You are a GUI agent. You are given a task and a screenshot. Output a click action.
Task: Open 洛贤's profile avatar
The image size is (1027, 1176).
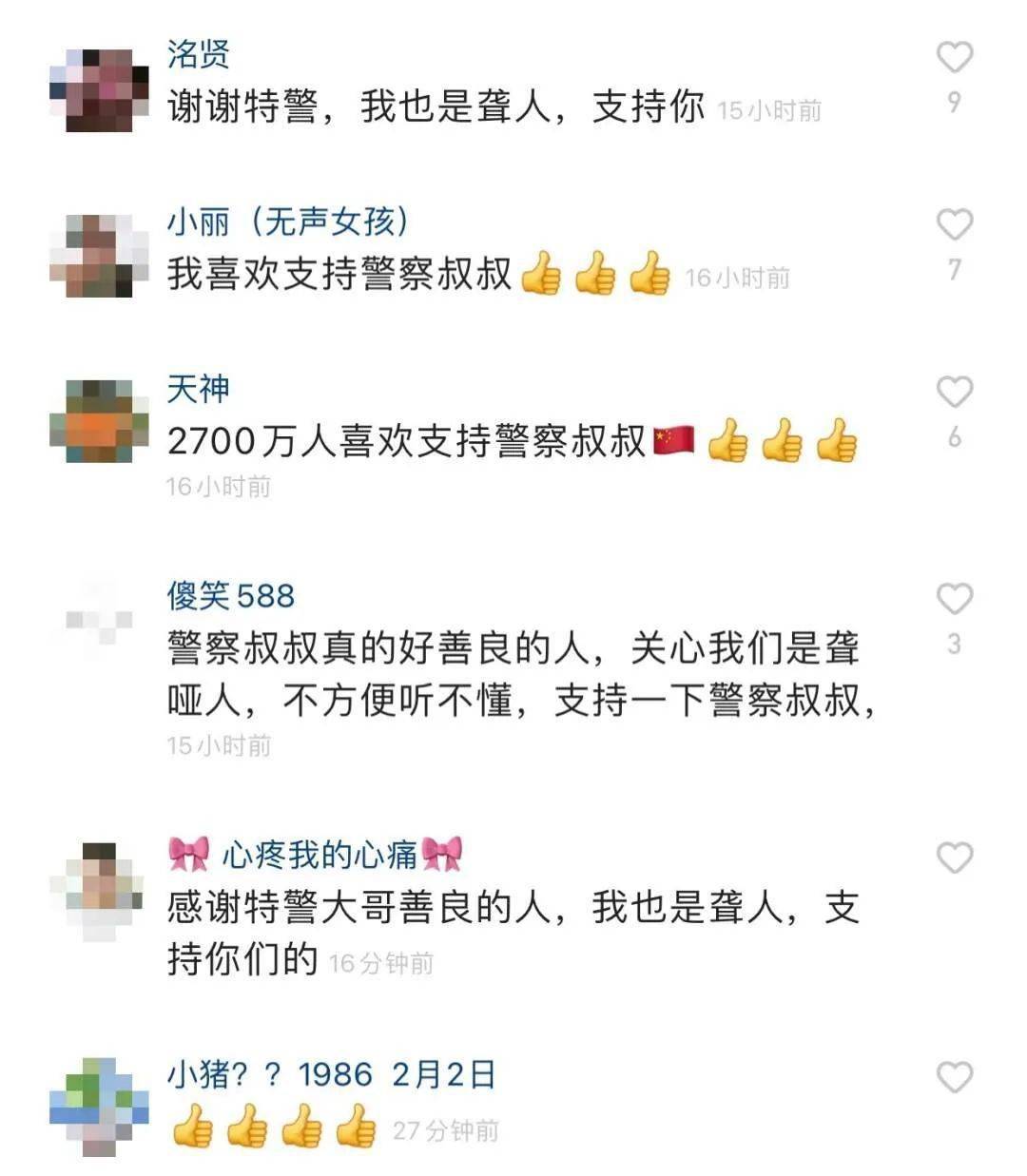click(99, 90)
